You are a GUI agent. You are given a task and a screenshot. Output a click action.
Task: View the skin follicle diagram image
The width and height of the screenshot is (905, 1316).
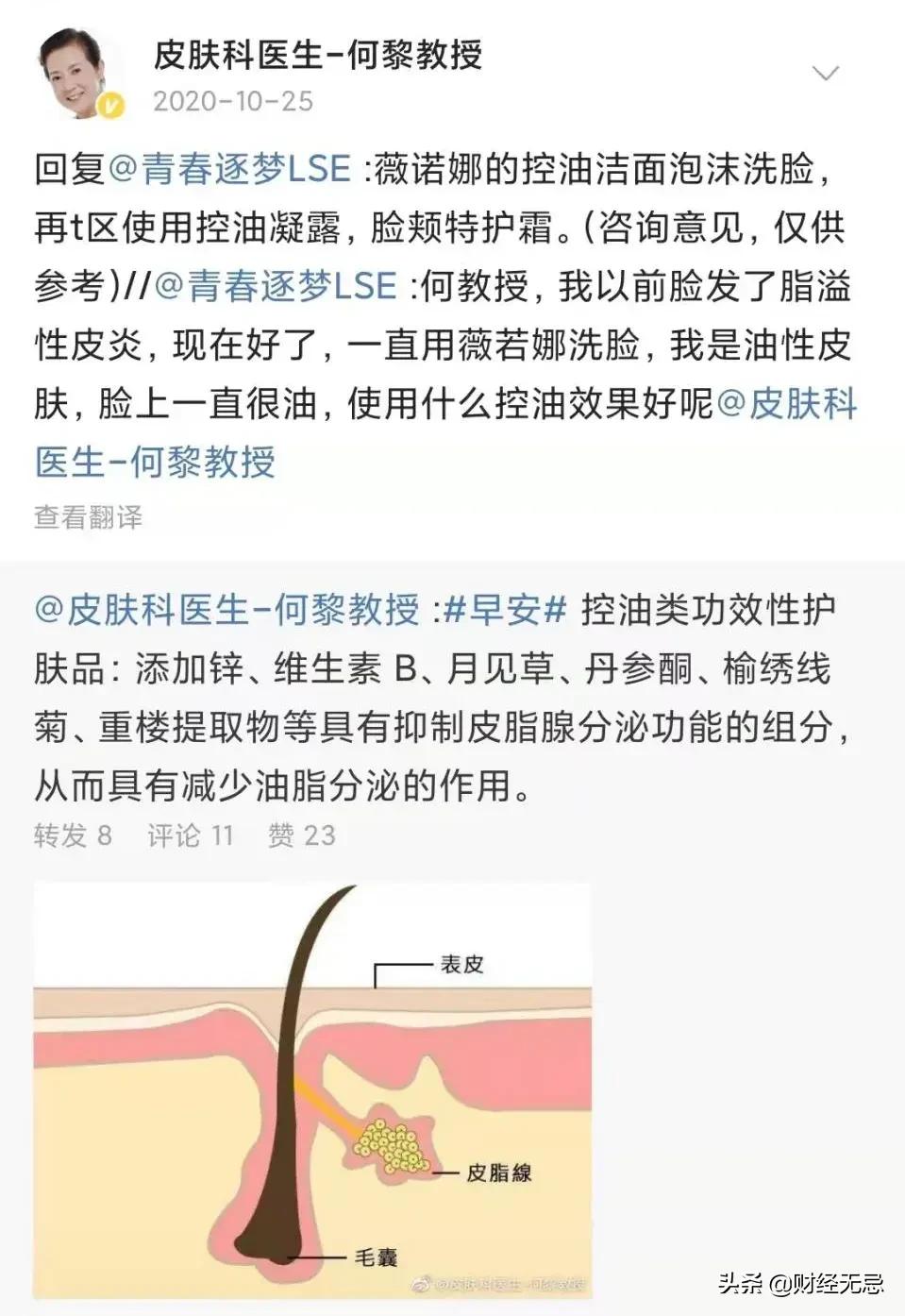312,1089
